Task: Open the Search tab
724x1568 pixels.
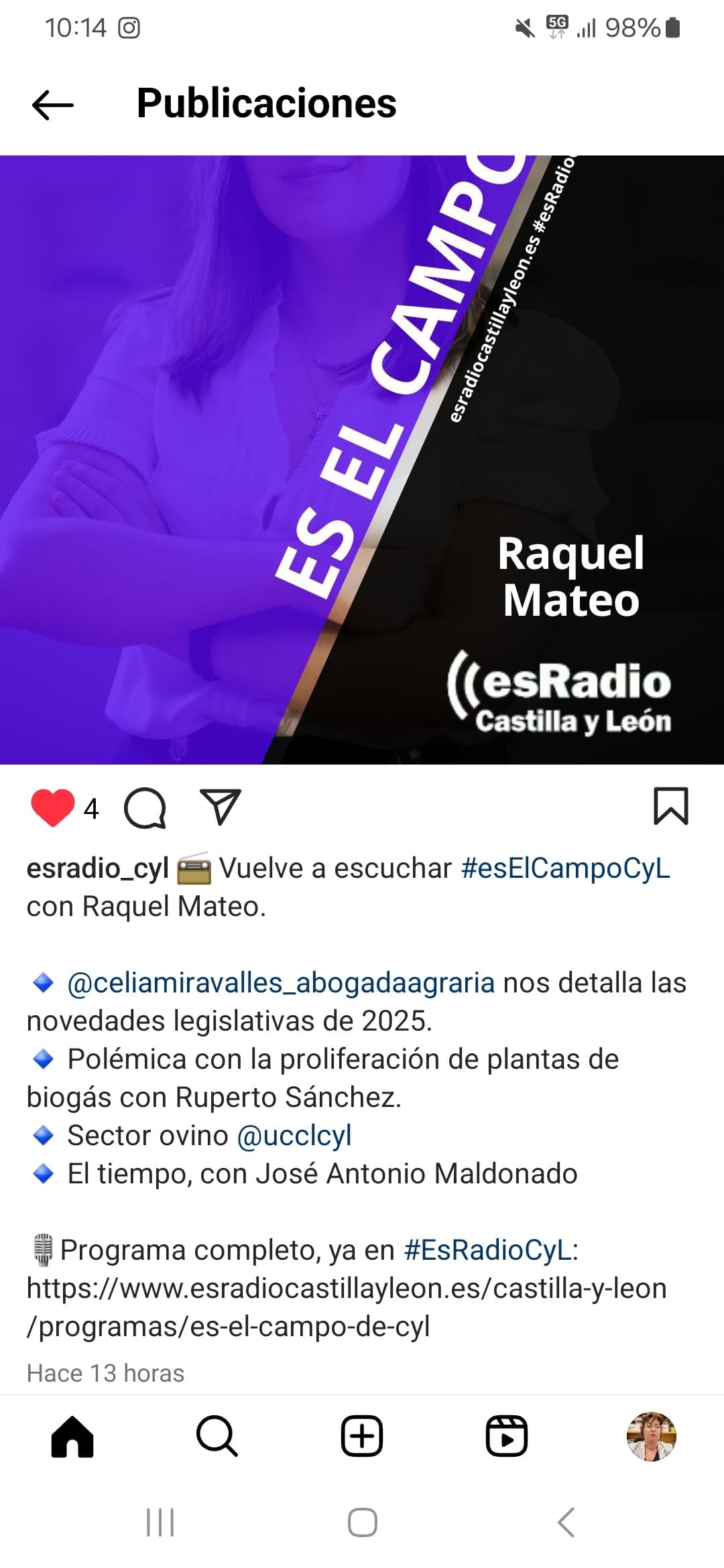Action: pos(217,1436)
